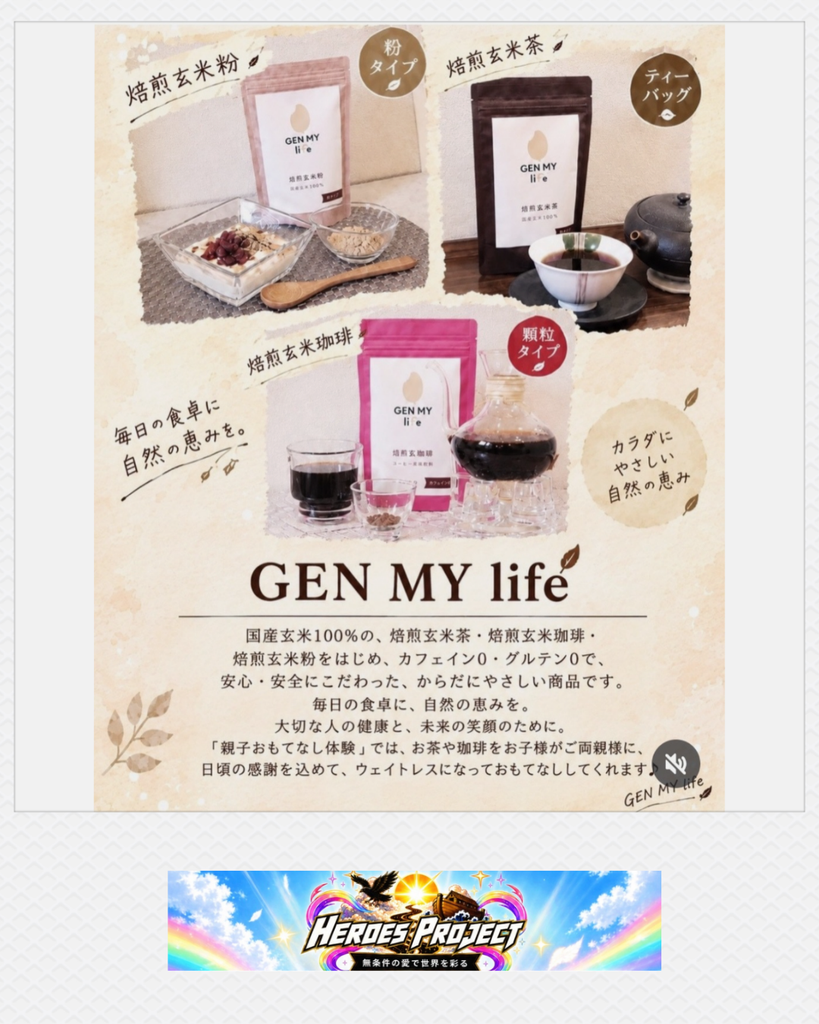Unmute the GEN MY life video
The height and width of the screenshot is (1024, 819).
click(676, 763)
